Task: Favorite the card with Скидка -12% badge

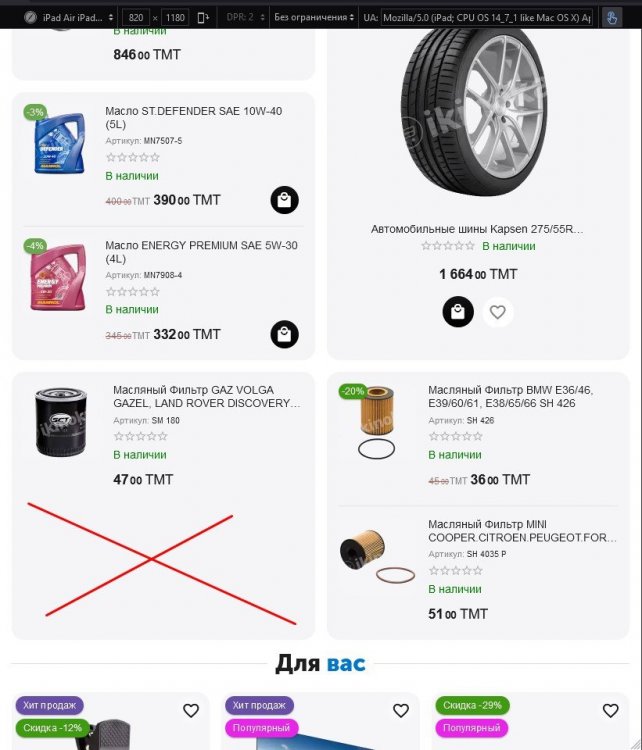Action: [x=191, y=711]
